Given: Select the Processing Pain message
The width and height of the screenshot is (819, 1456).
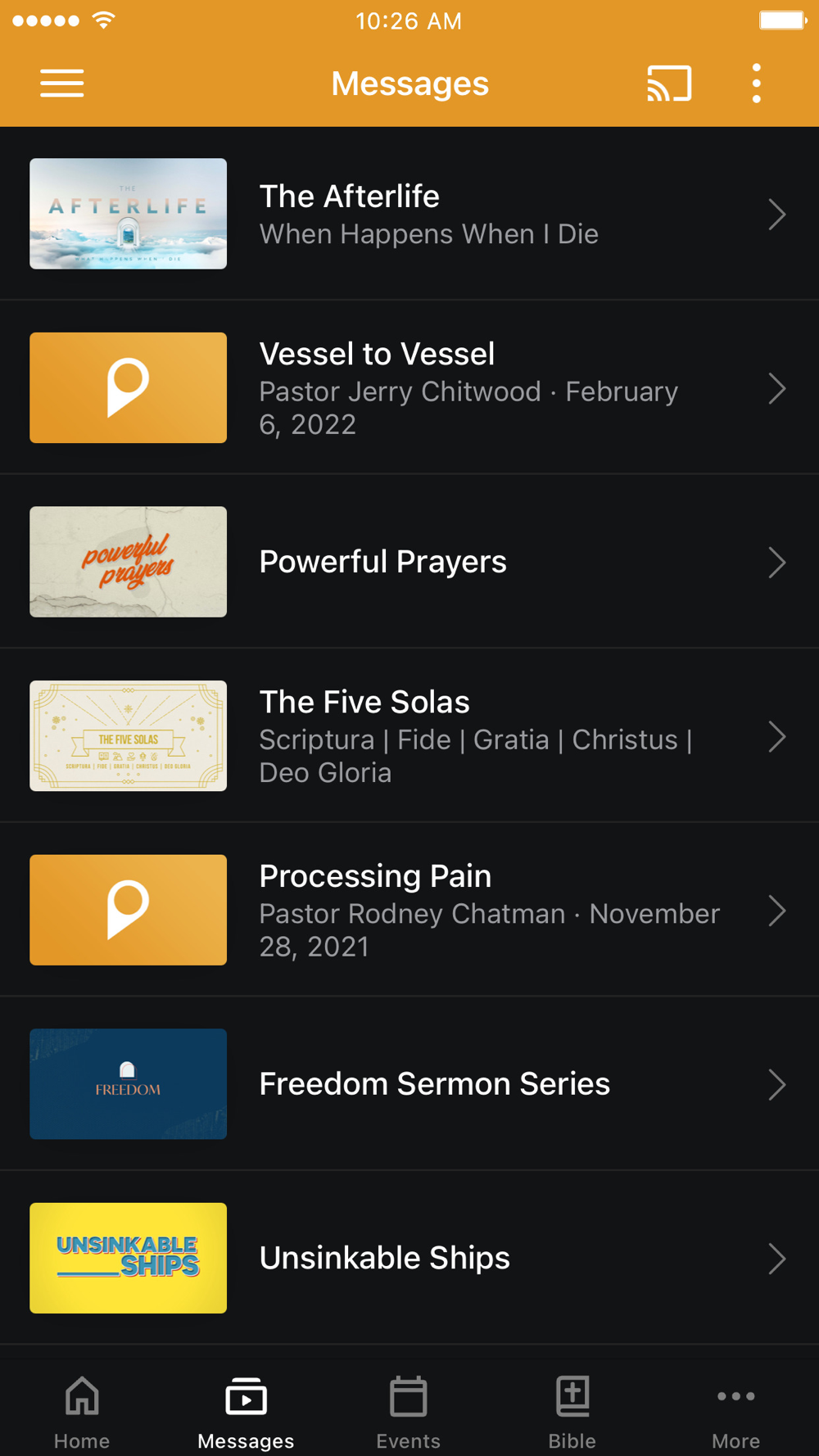Looking at the screenshot, I should (x=409, y=910).
